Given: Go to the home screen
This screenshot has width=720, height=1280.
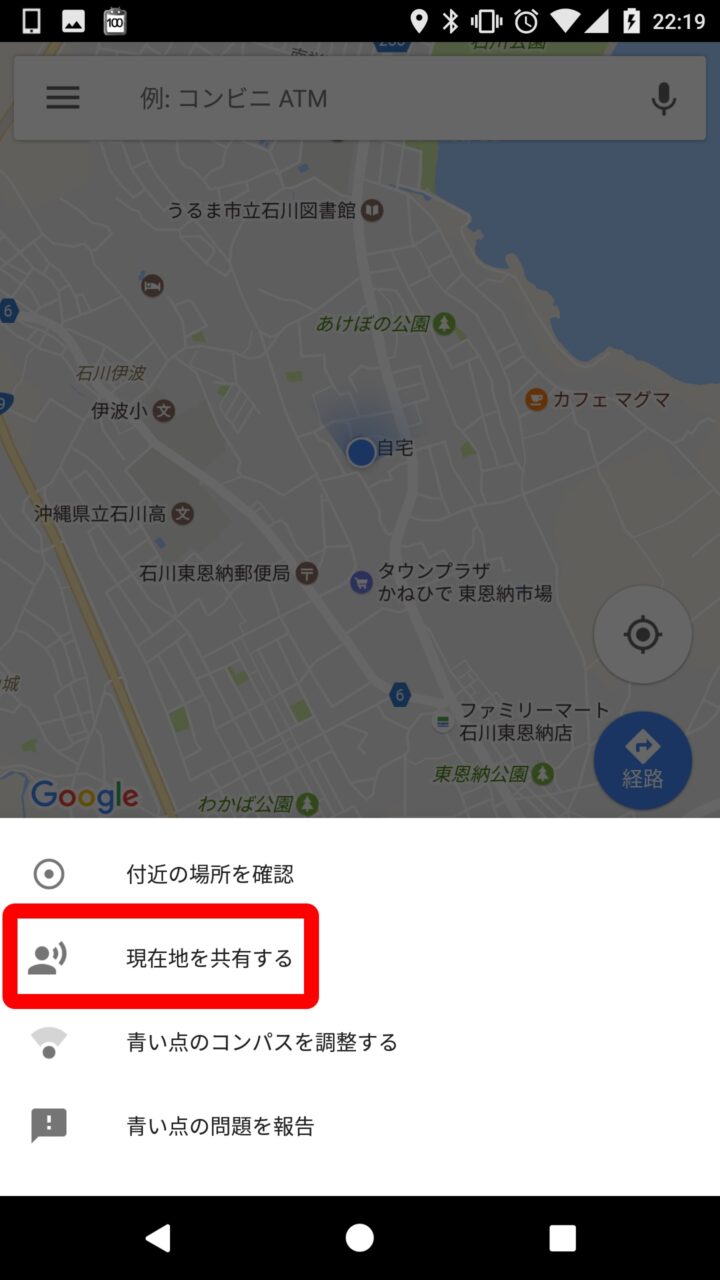Looking at the screenshot, I should tap(360, 1238).
